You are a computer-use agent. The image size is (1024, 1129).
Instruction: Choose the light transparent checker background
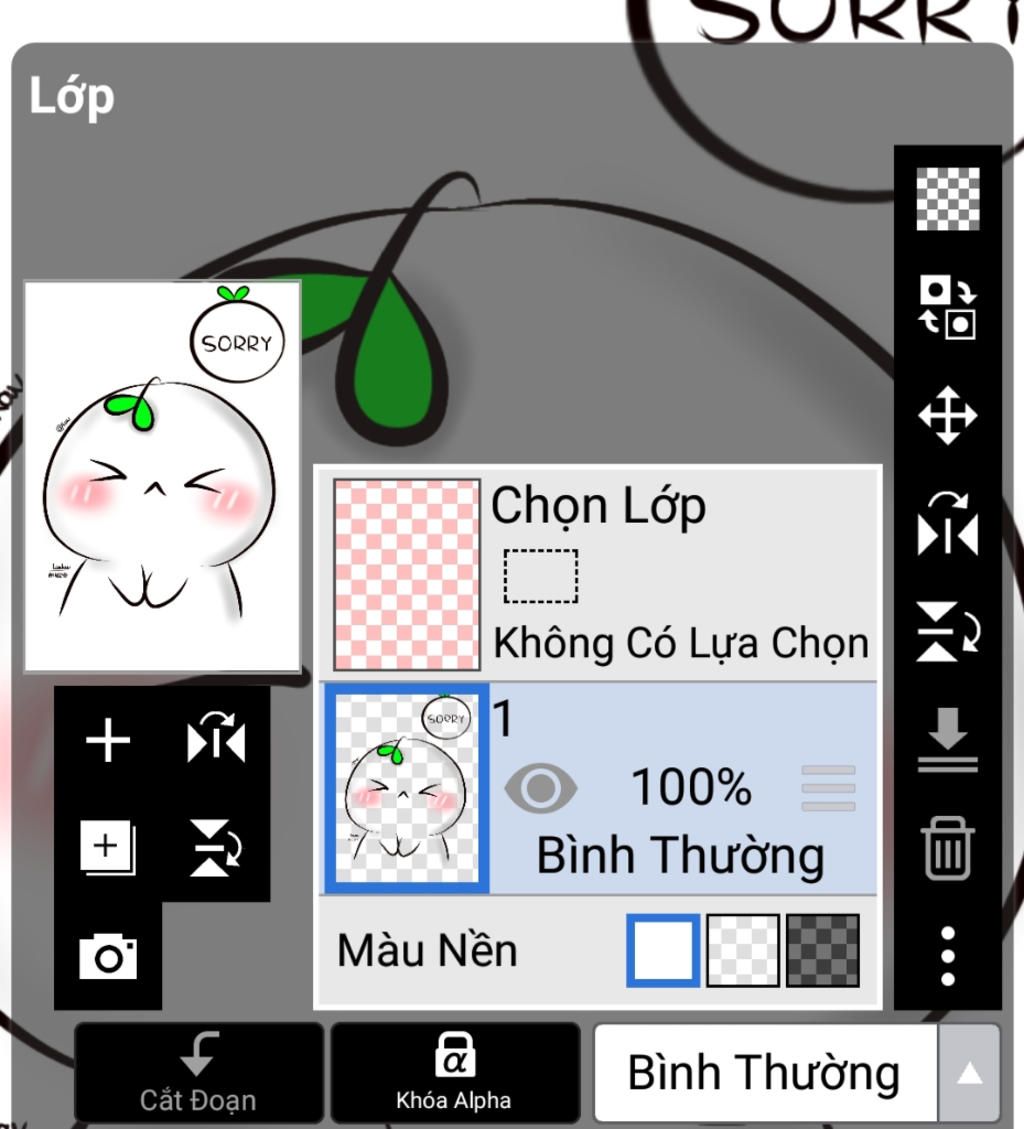point(742,951)
